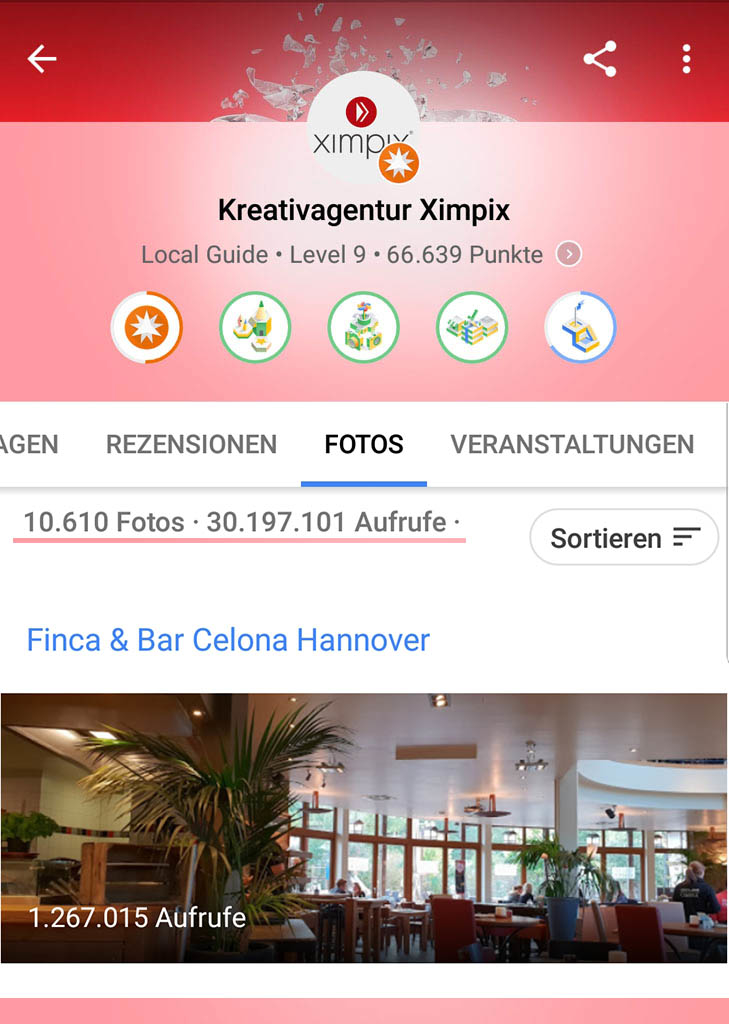729x1024 pixels.
Task: Tap the share icon
Action: [600, 58]
